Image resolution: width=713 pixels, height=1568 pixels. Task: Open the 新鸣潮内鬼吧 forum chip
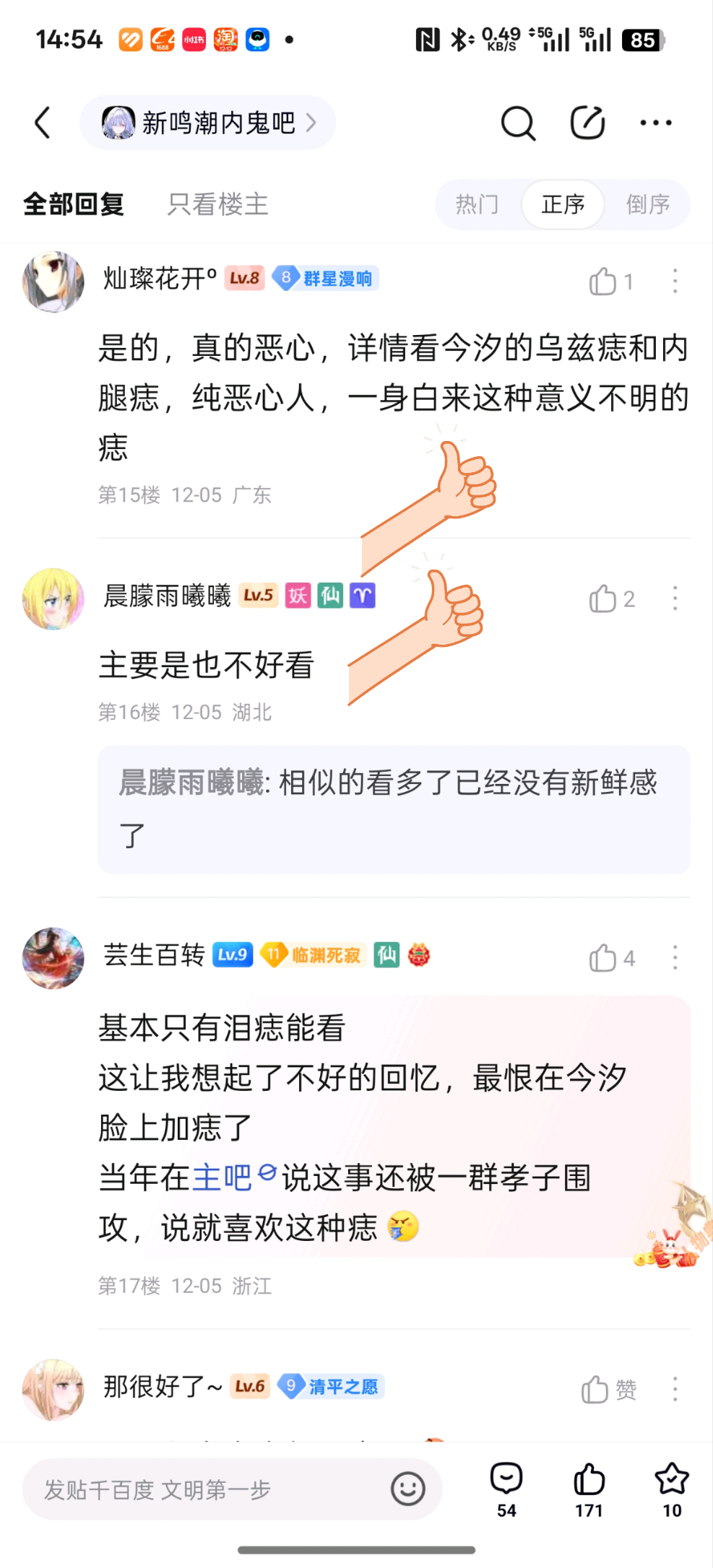click(208, 123)
